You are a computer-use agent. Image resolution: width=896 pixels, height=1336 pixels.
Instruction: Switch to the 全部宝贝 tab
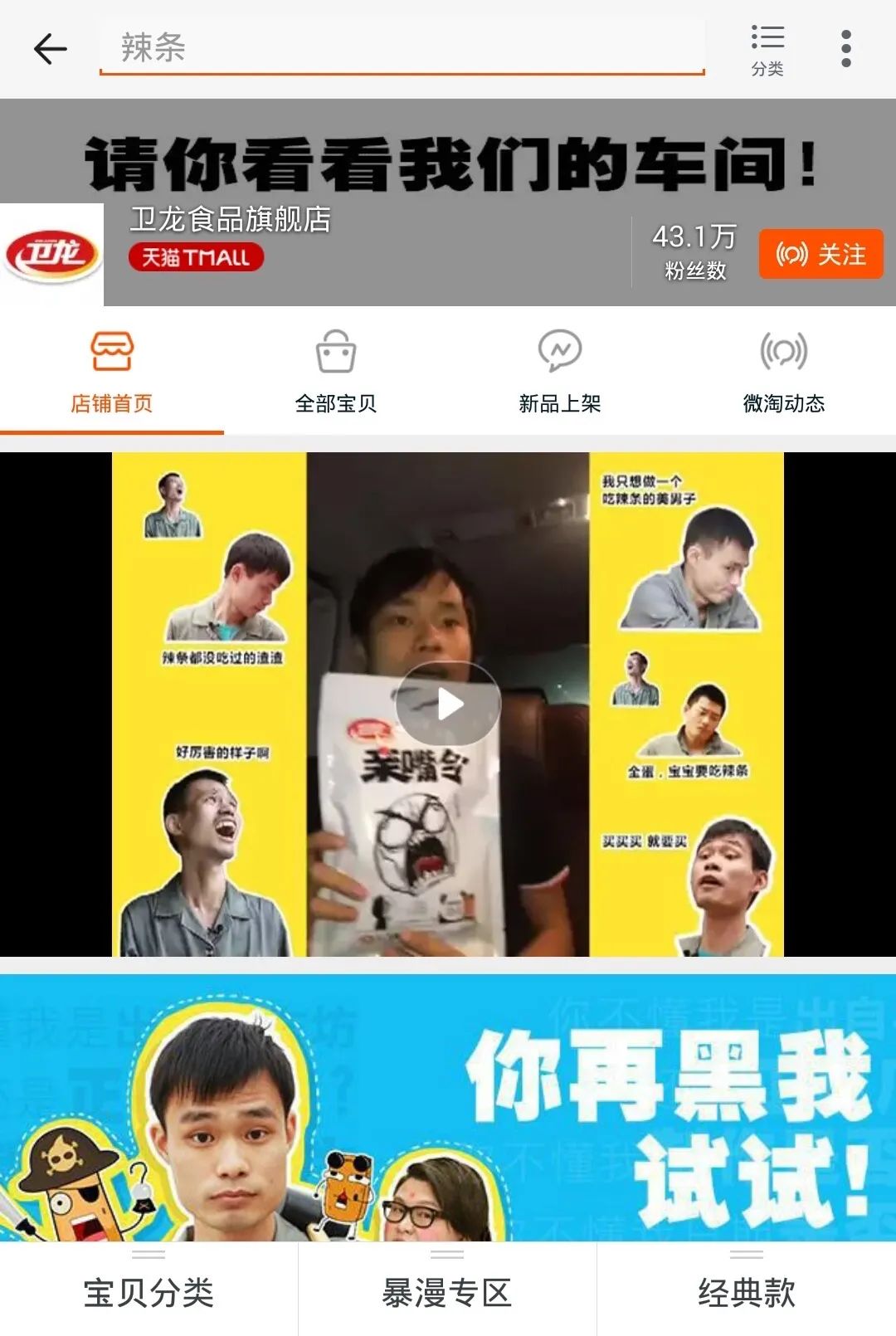tap(336, 372)
